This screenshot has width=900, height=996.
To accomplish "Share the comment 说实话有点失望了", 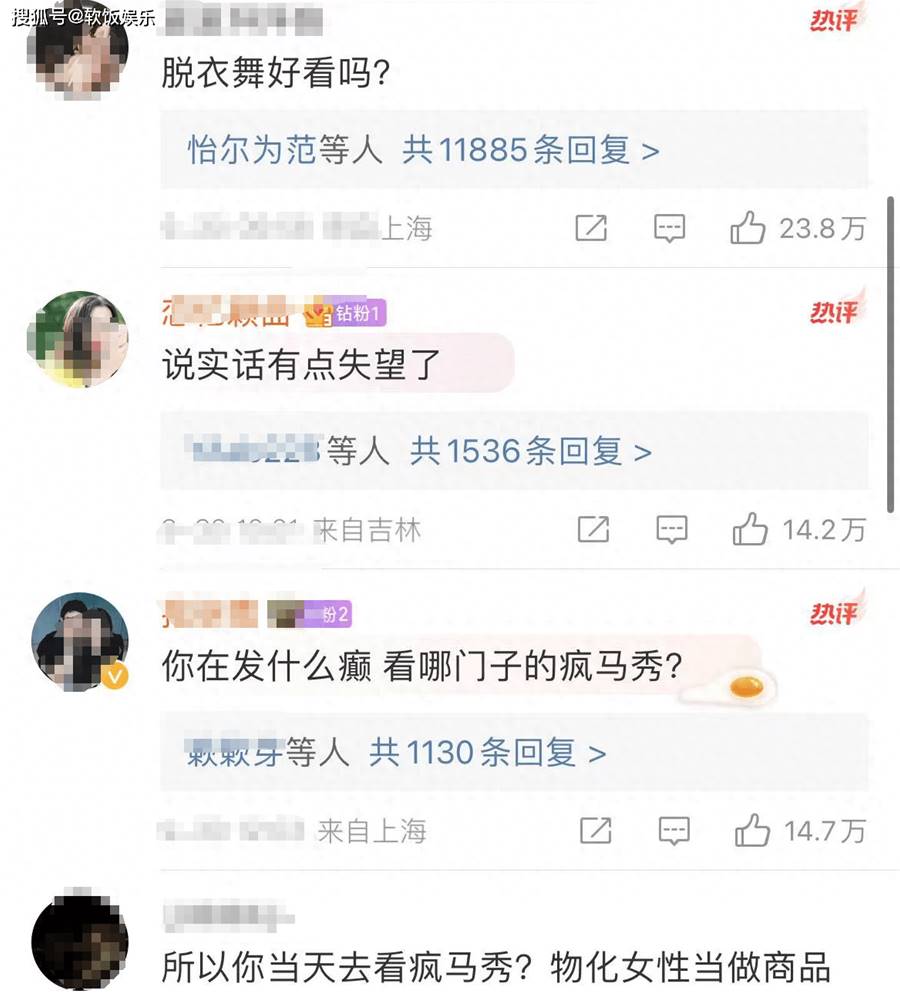I will (594, 529).
